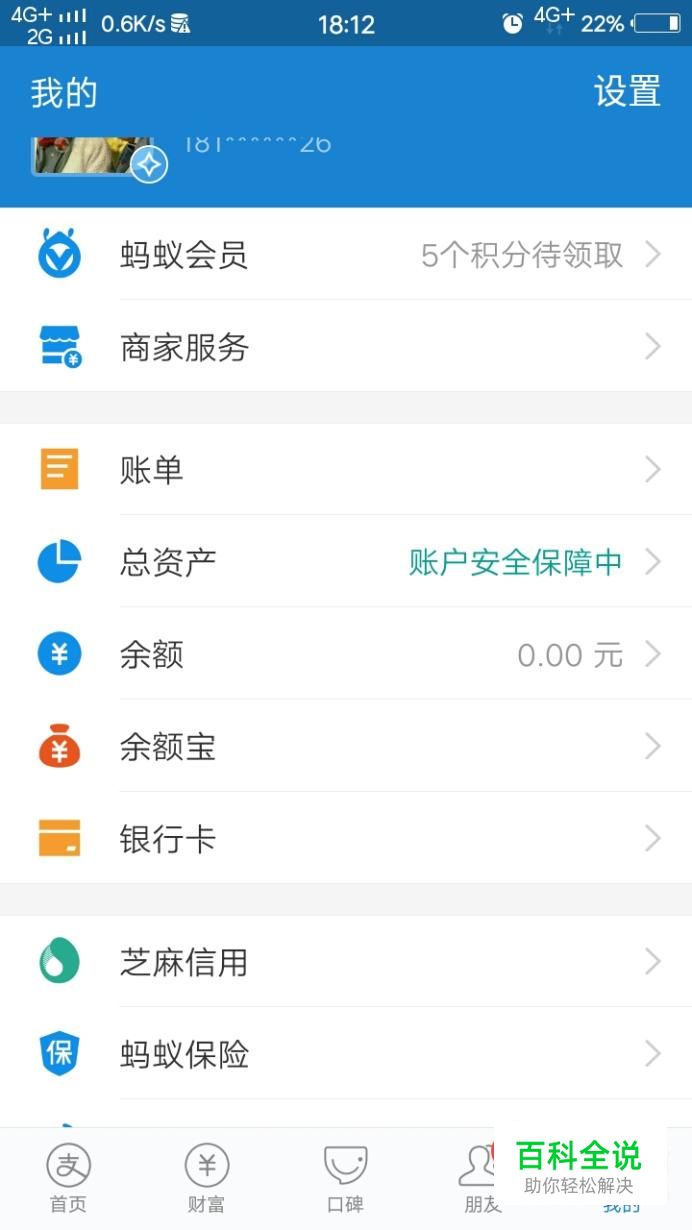Open 余额宝
The height and width of the screenshot is (1230, 692).
(345, 746)
